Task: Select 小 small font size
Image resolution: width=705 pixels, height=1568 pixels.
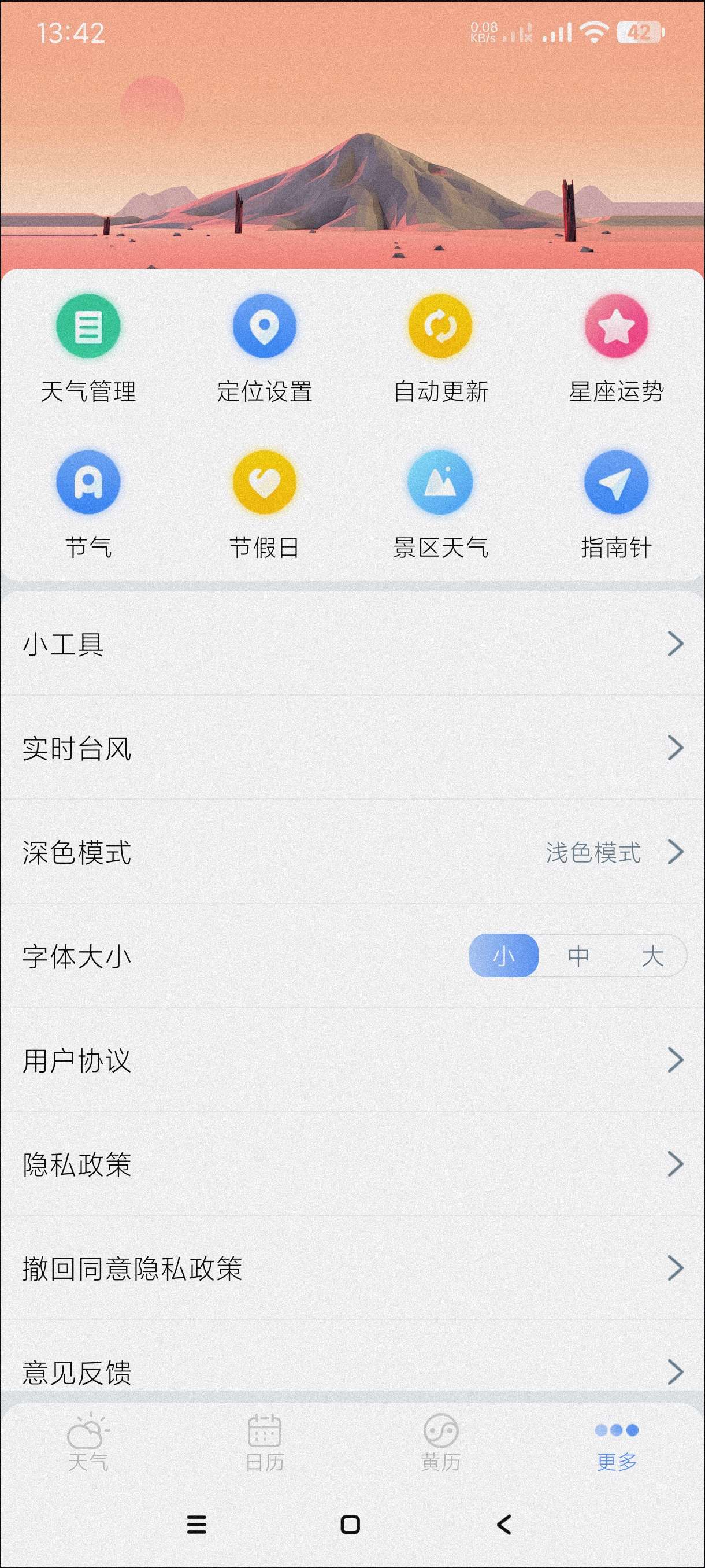Action: click(x=504, y=956)
